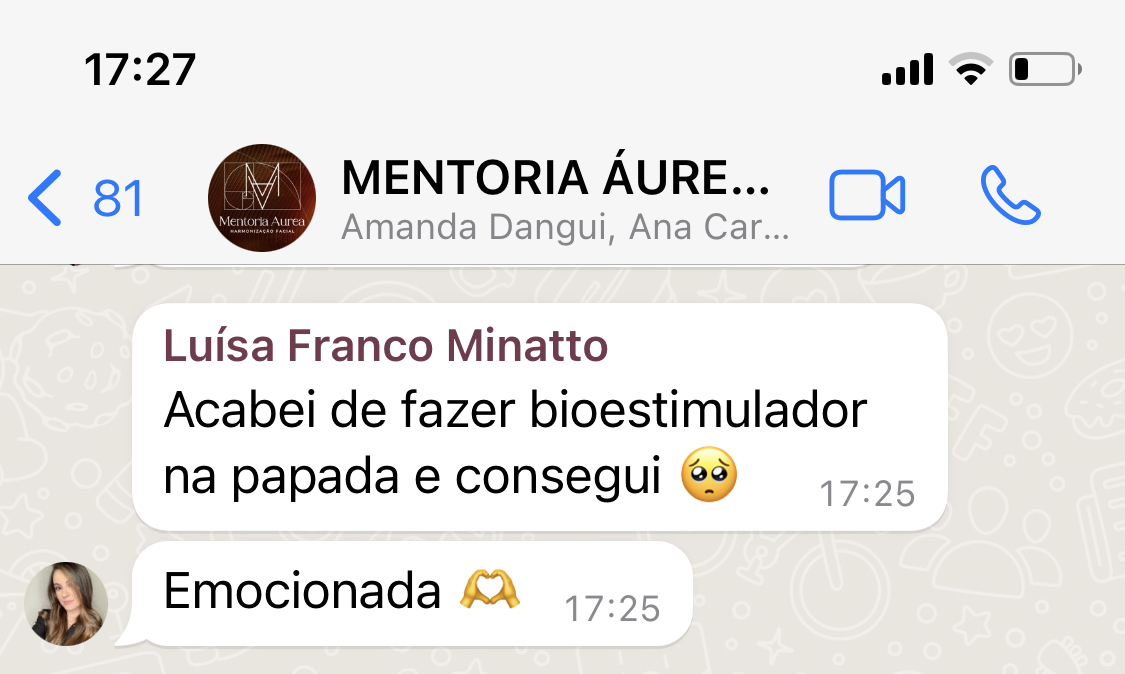View the sender avatar beside Emocionada
1125x674 pixels.
pyautogui.click(x=65, y=604)
